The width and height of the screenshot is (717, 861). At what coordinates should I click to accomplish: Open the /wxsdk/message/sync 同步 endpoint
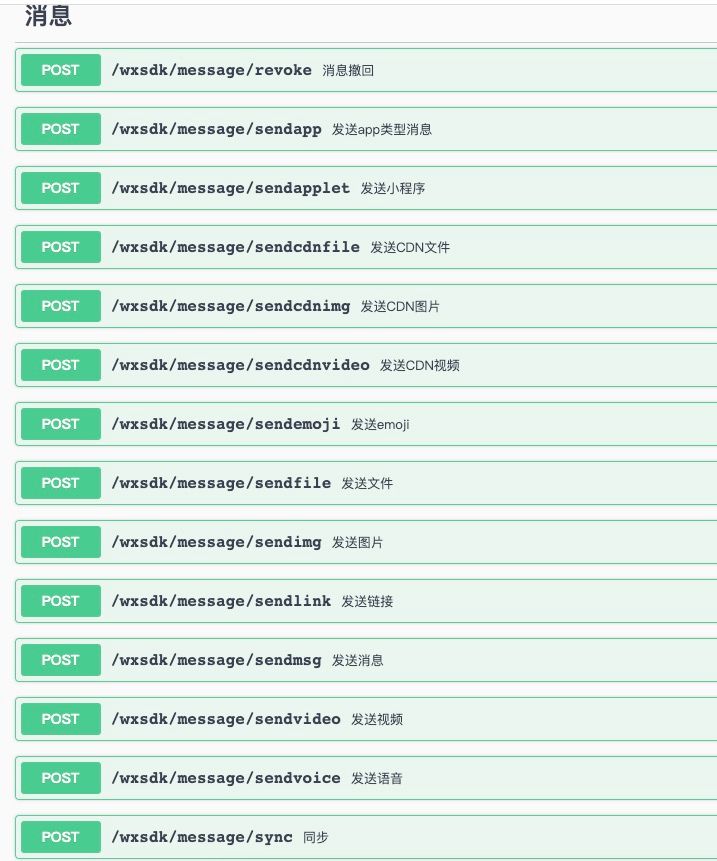click(202, 837)
